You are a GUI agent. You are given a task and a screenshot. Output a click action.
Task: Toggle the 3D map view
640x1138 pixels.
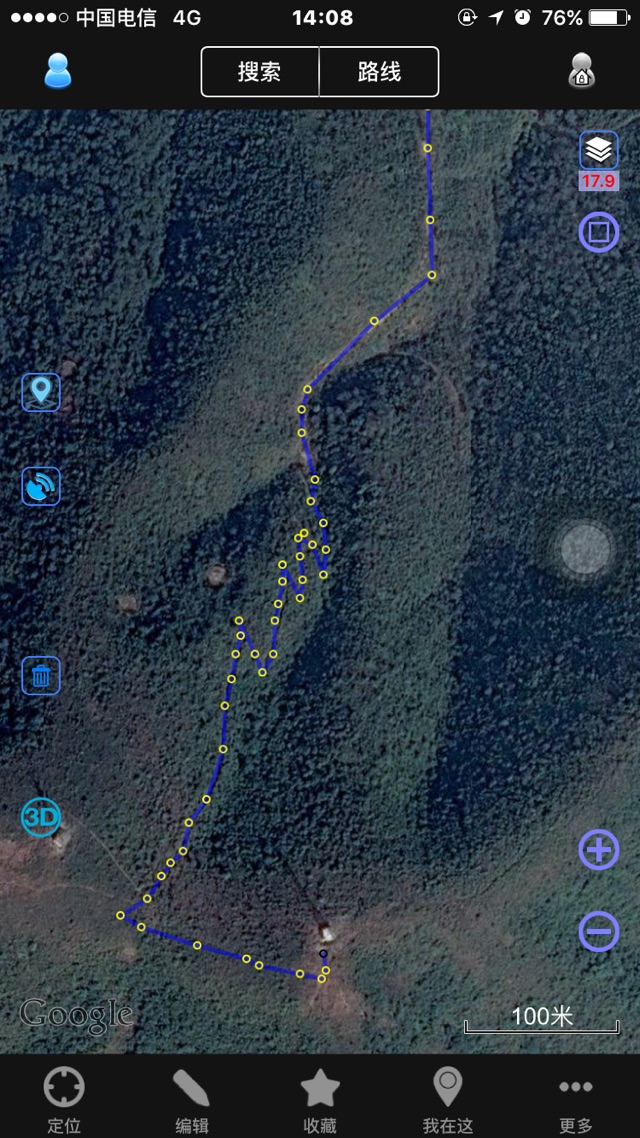[x=41, y=818]
